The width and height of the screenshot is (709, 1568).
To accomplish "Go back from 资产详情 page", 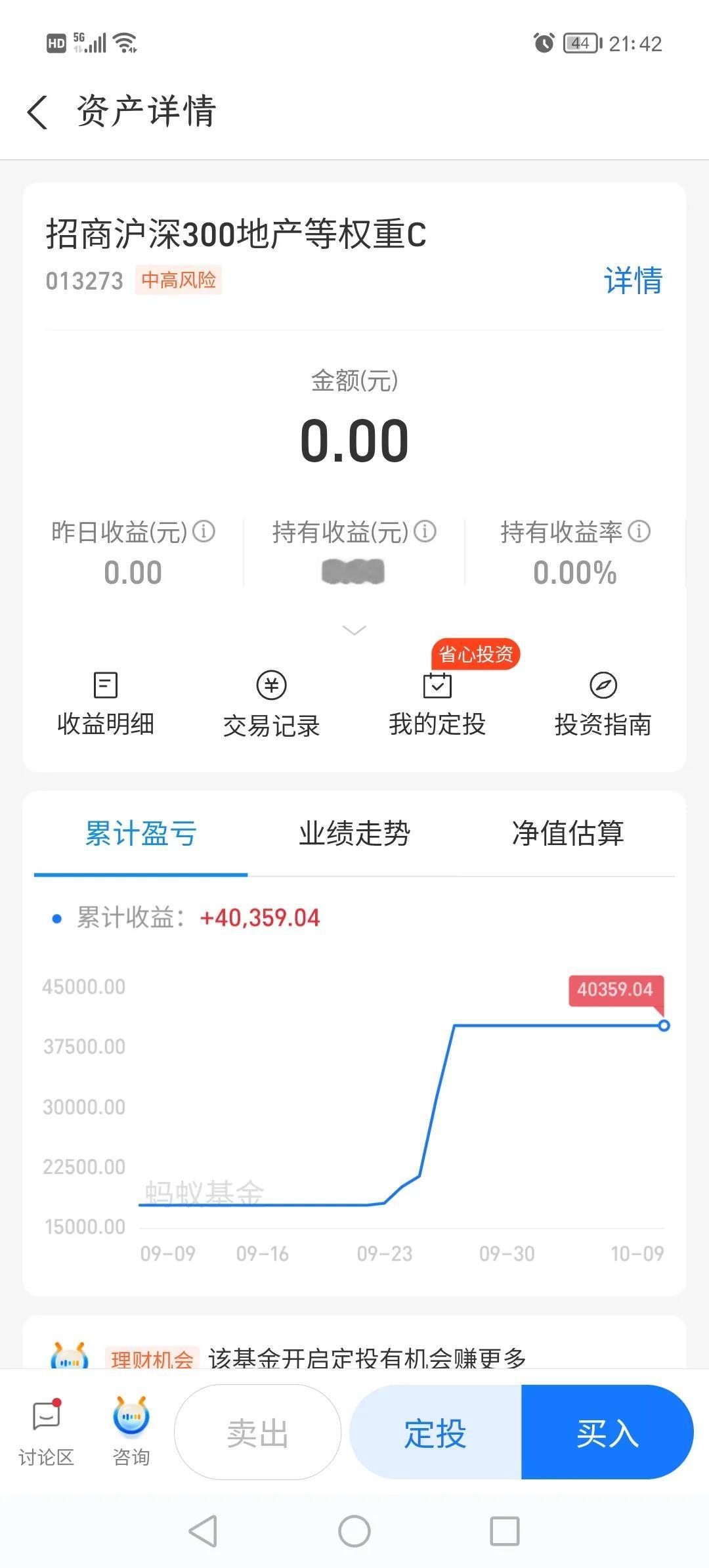I will (37, 112).
